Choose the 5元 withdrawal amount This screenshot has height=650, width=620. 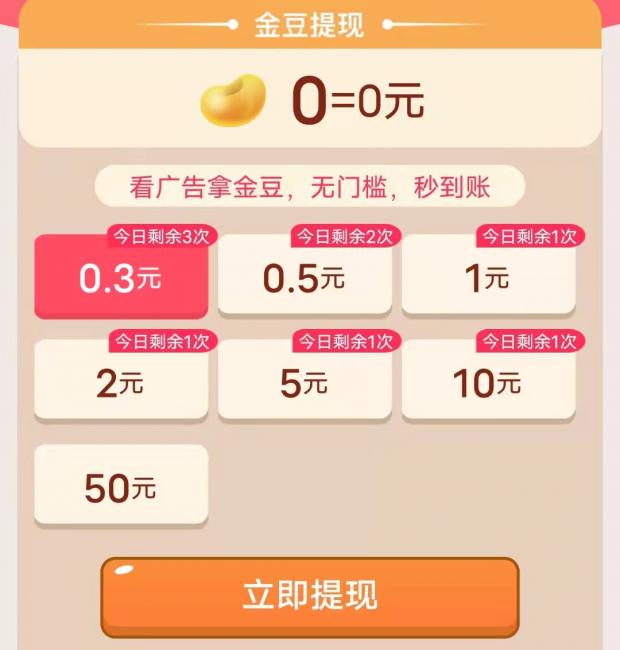click(x=304, y=383)
